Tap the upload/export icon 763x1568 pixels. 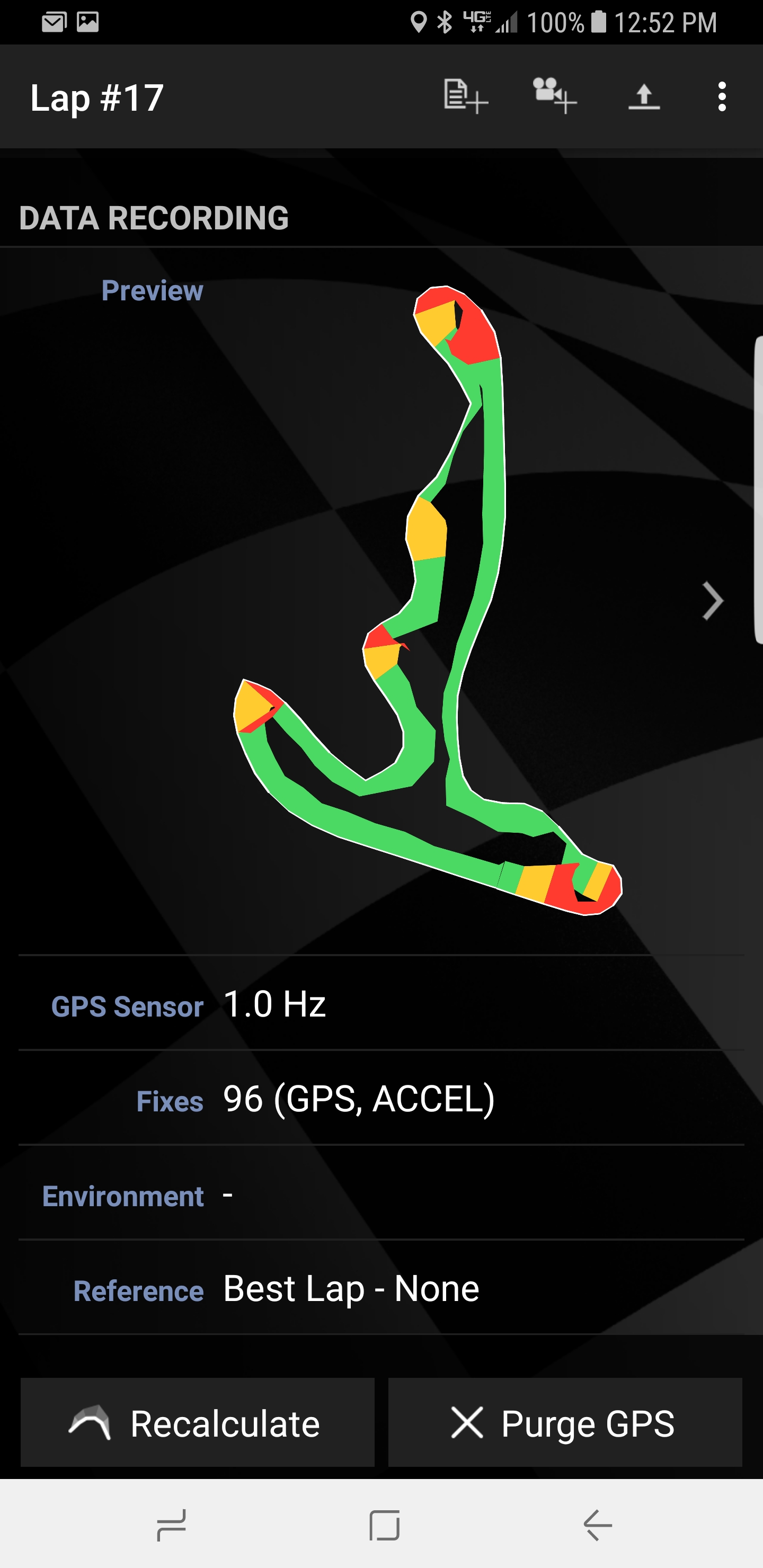tap(644, 96)
